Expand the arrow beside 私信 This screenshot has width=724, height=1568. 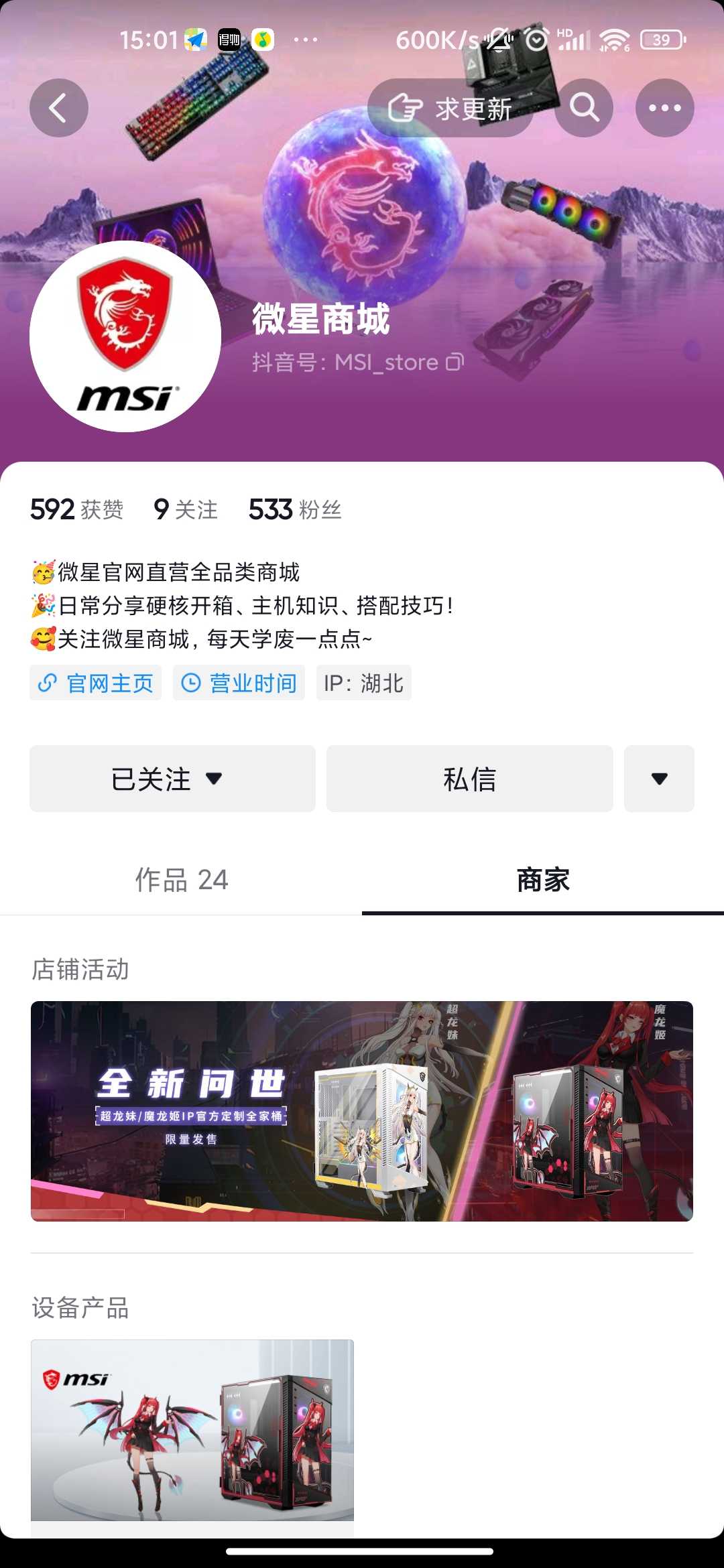pyautogui.click(x=659, y=779)
